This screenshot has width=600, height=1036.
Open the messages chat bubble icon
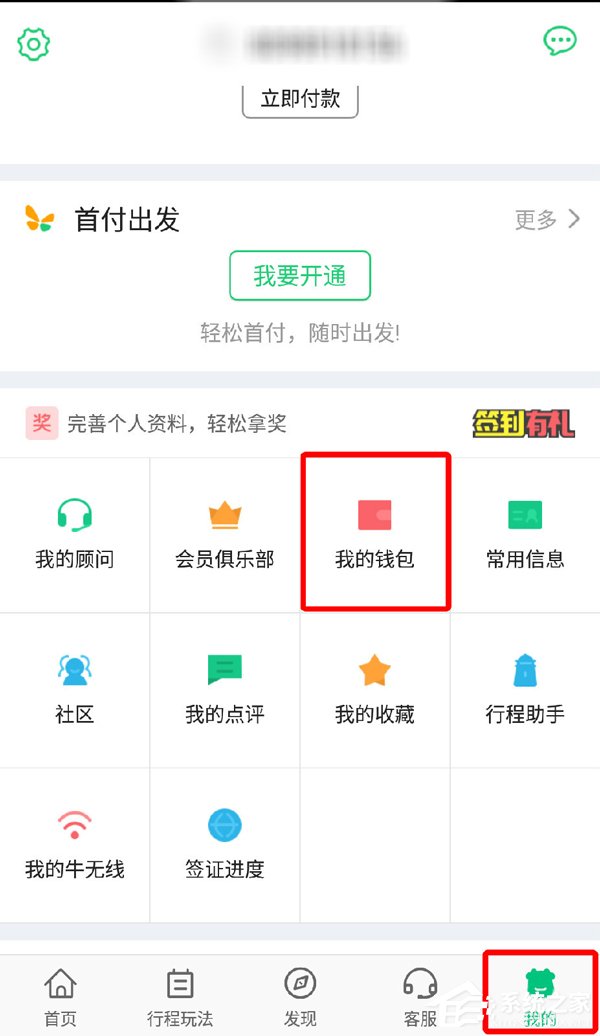[559, 41]
